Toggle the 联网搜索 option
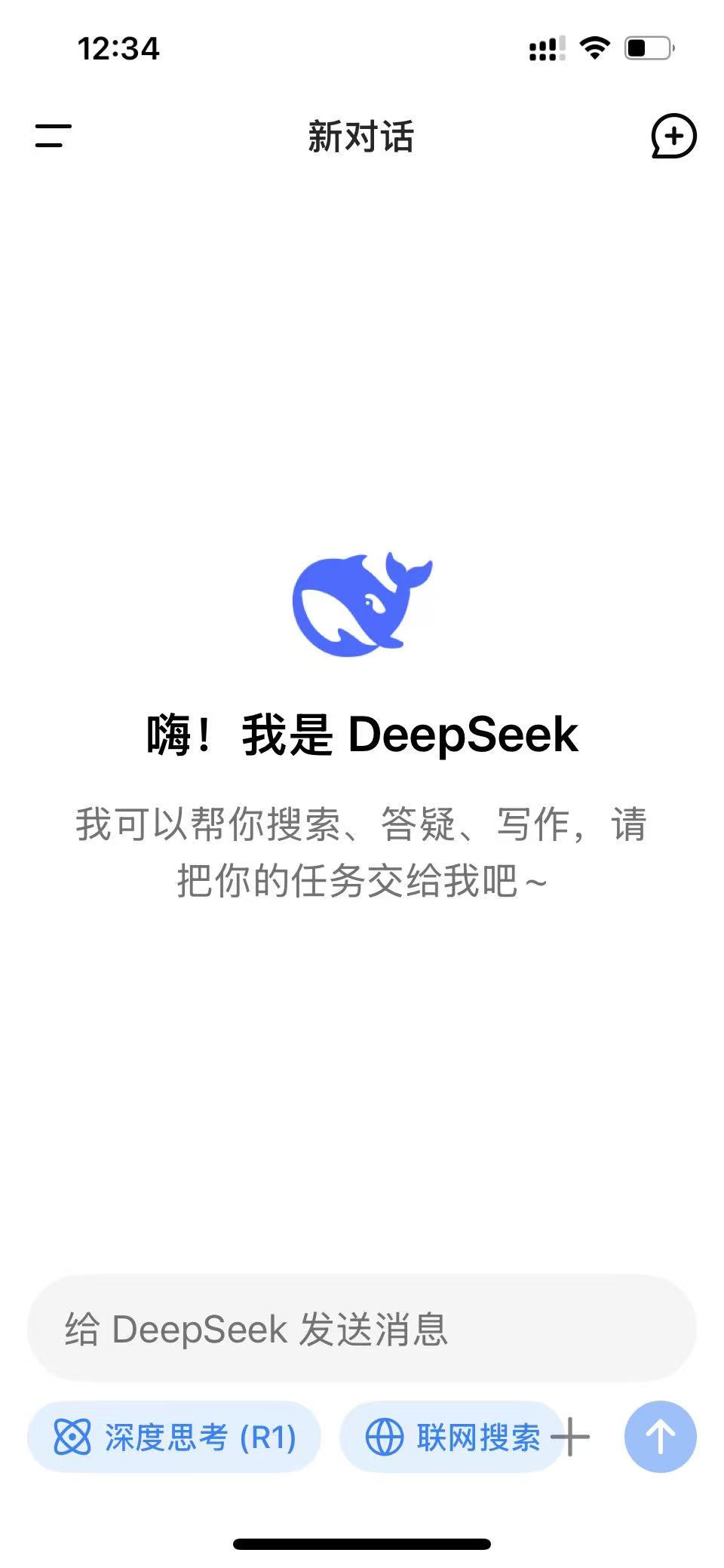Viewport: 724px width, 1568px height. click(451, 1437)
